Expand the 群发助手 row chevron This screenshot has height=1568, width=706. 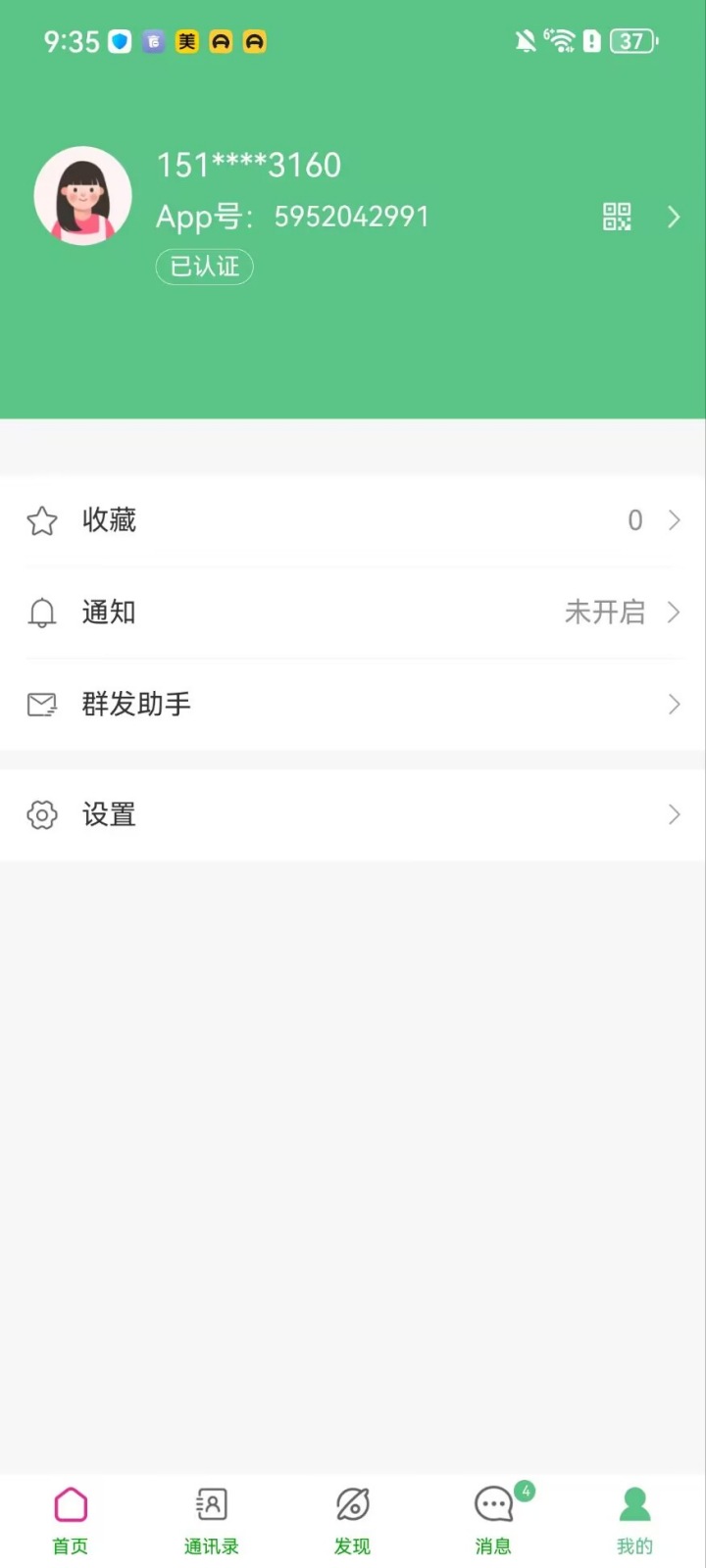click(x=676, y=704)
